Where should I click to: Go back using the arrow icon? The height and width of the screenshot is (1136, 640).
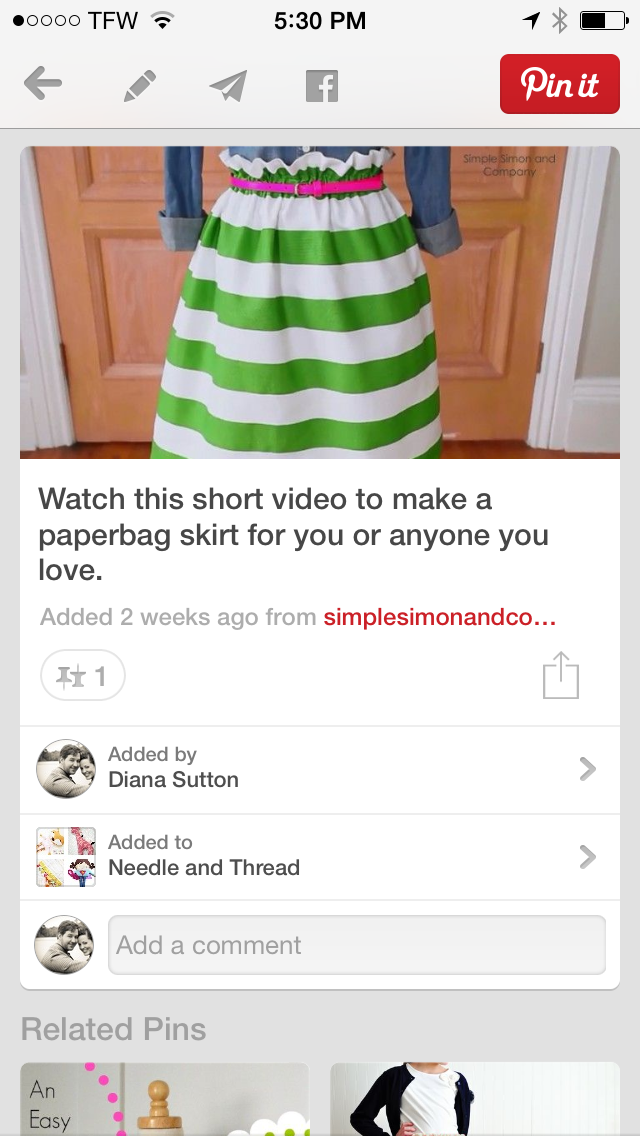pos(43,85)
